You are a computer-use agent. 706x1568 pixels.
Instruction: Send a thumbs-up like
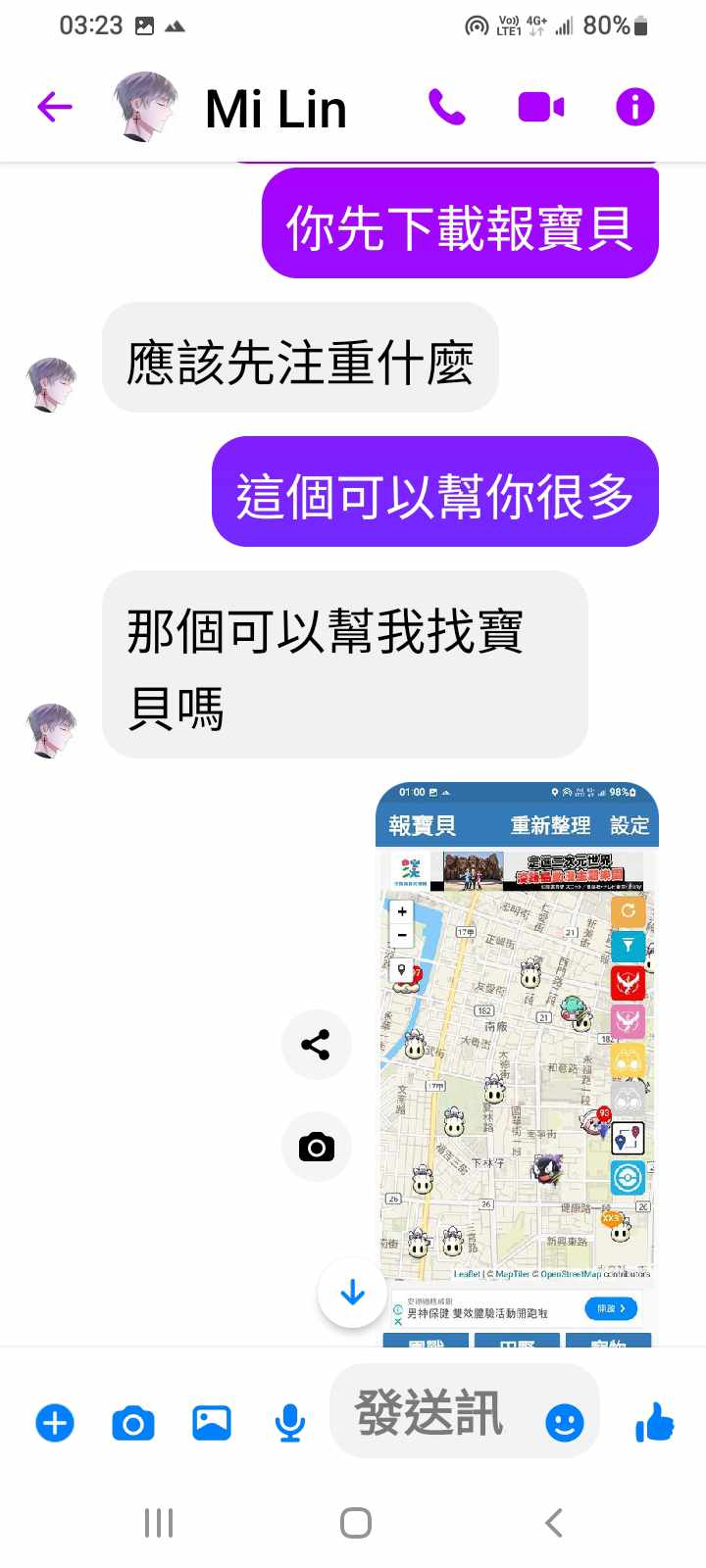tap(654, 1422)
